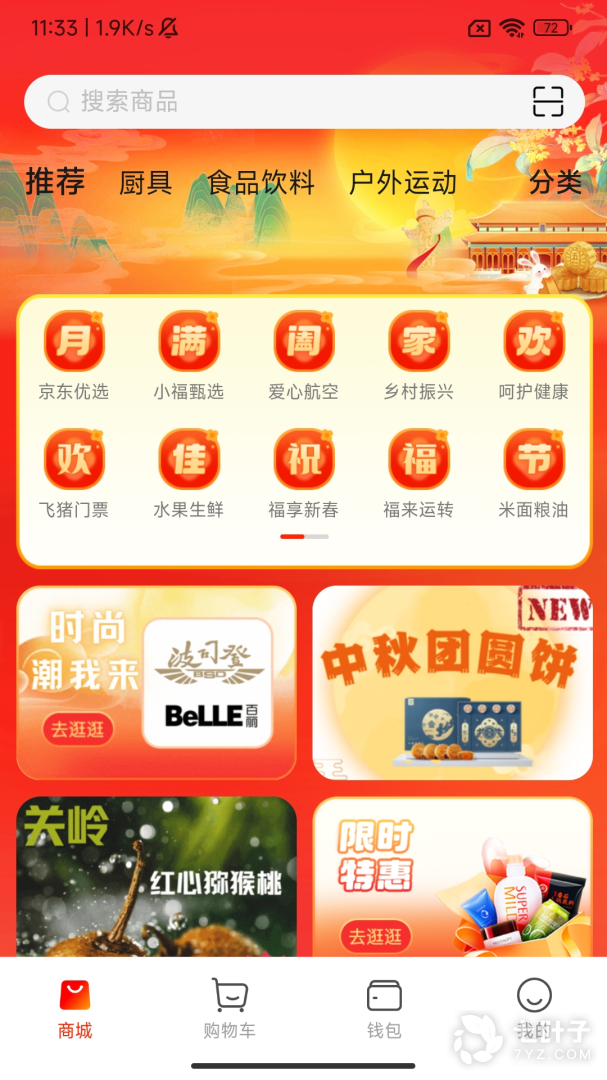Open the 乡村振兴 shortcut

point(418,355)
